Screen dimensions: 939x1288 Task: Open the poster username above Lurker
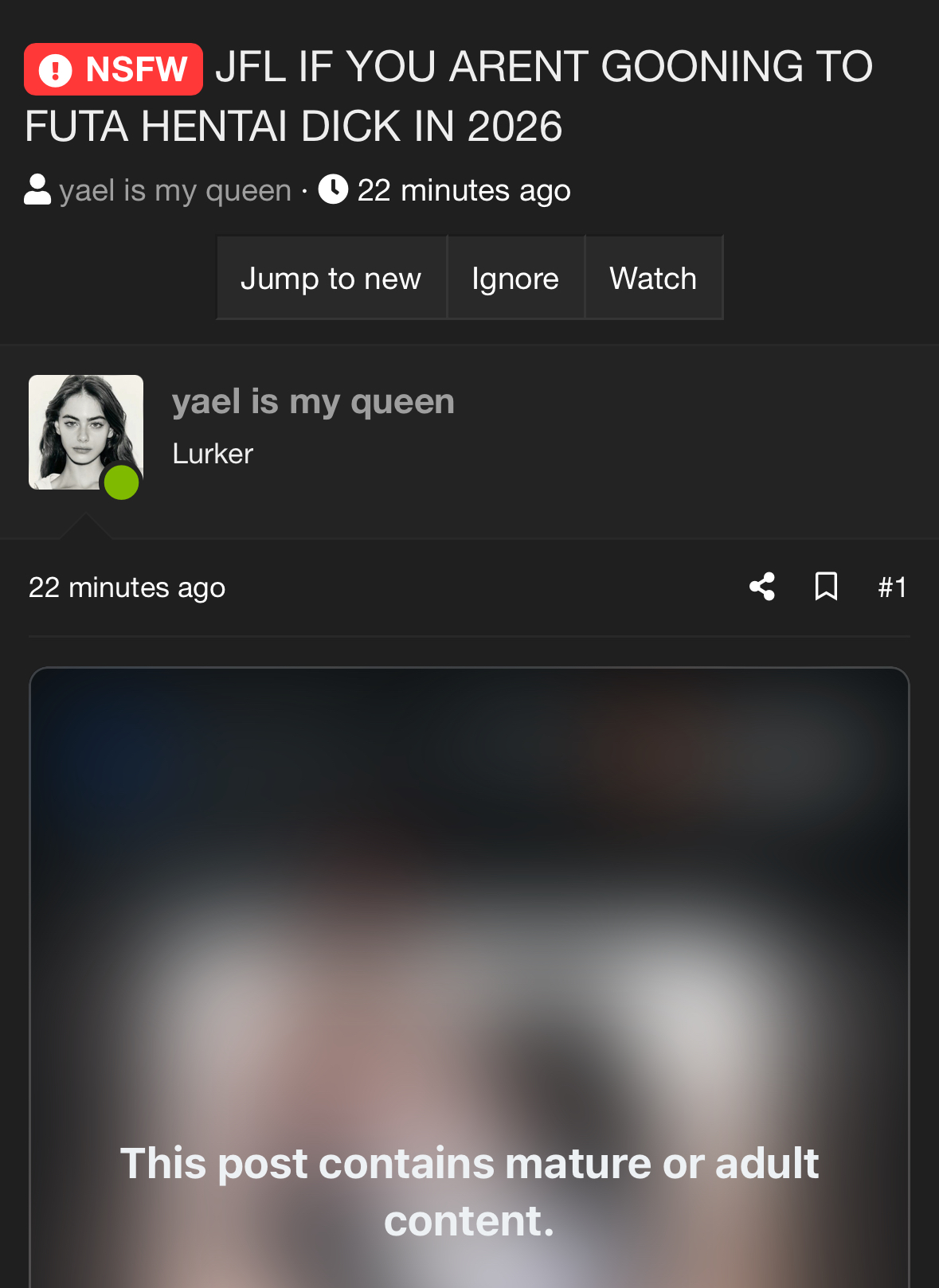[313, 402]
